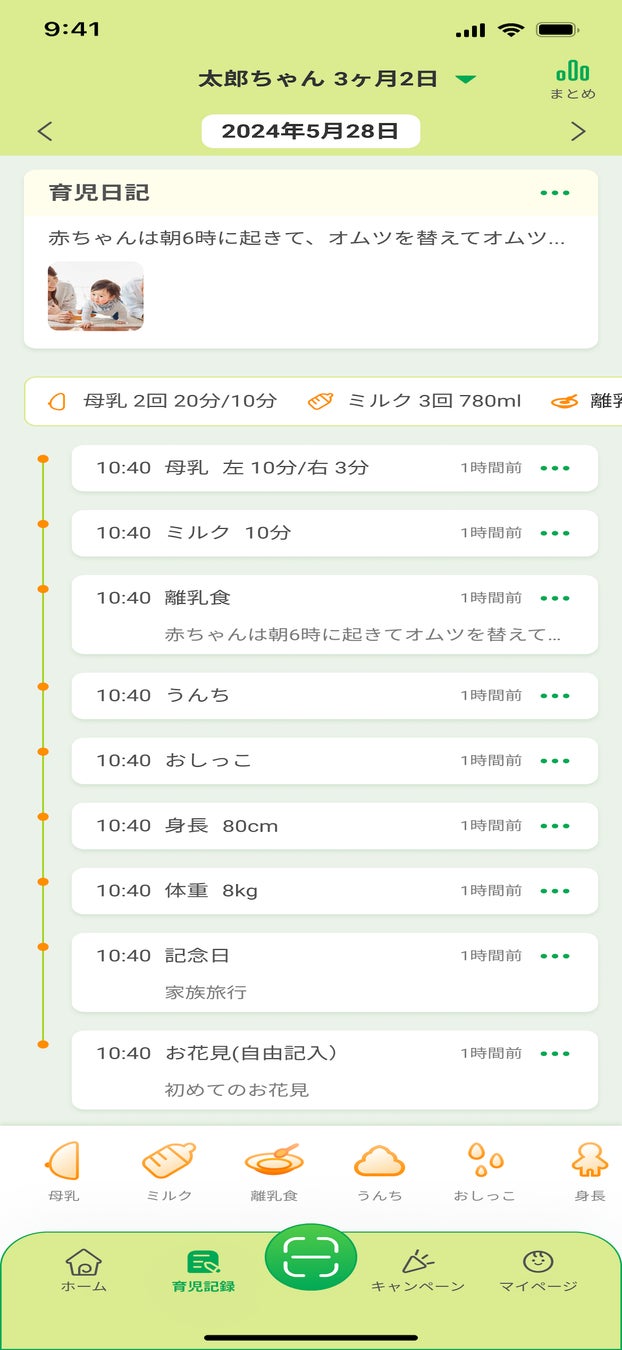
Task: Add an おしっこ record
Action: tap(485, 1172)
